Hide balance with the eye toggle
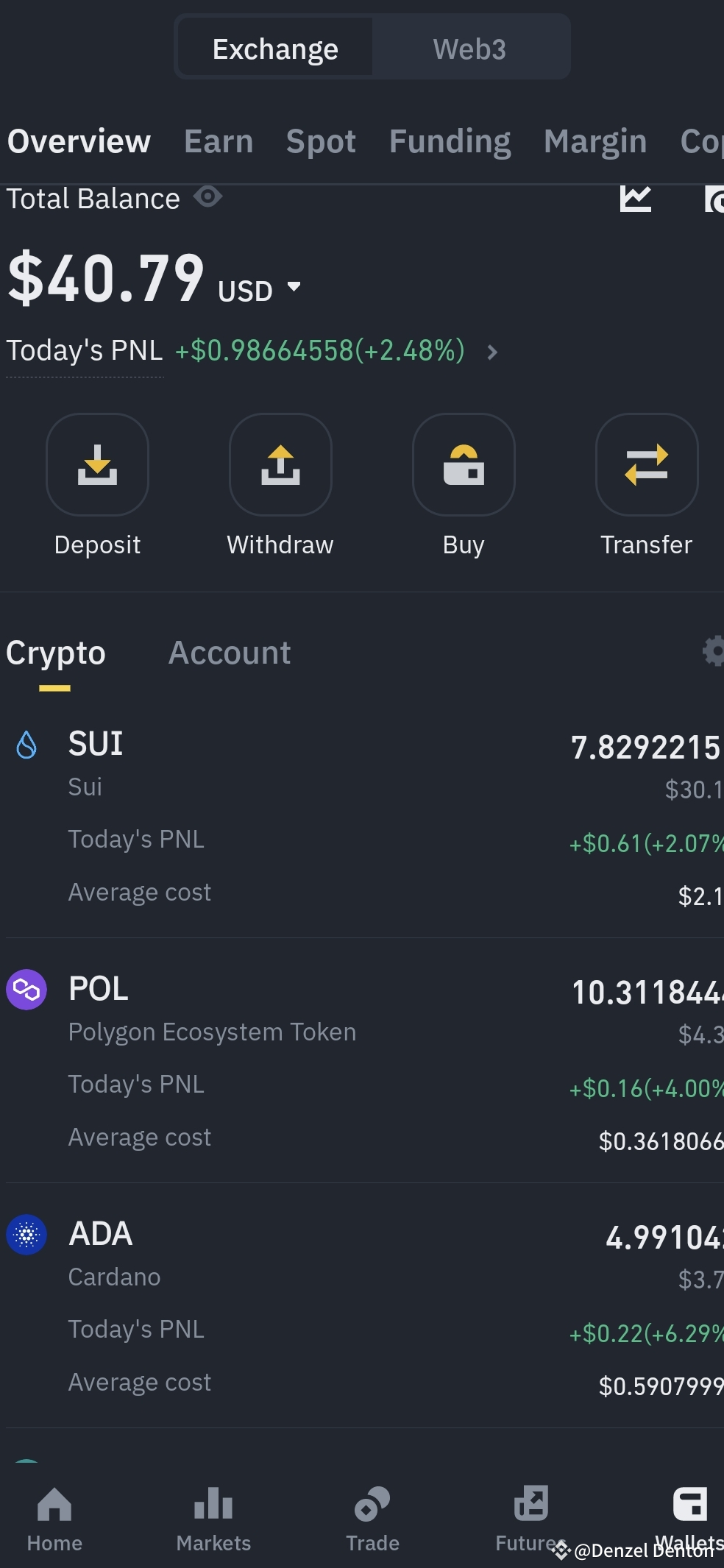The image size is (724, 1568). 208,196
